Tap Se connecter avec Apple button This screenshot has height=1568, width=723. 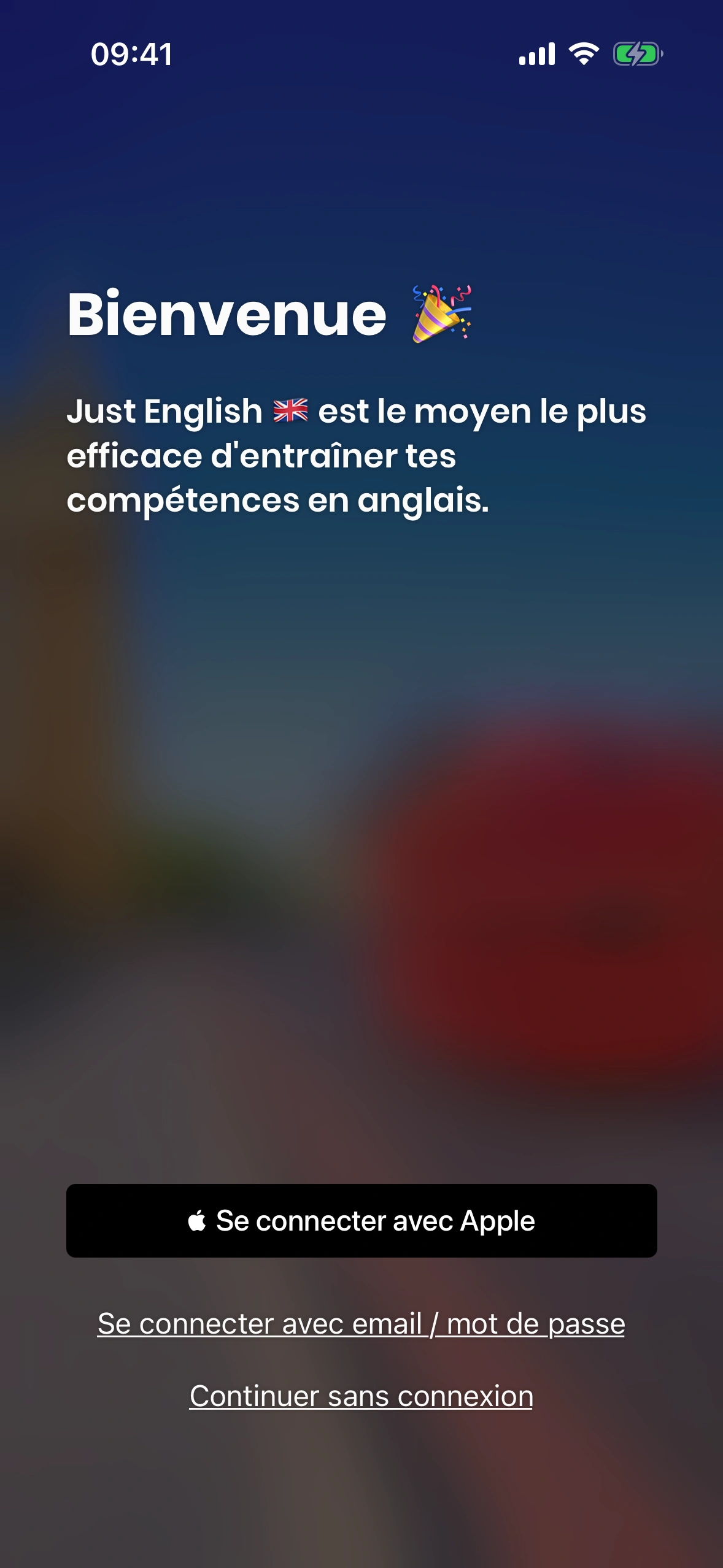361,1220
